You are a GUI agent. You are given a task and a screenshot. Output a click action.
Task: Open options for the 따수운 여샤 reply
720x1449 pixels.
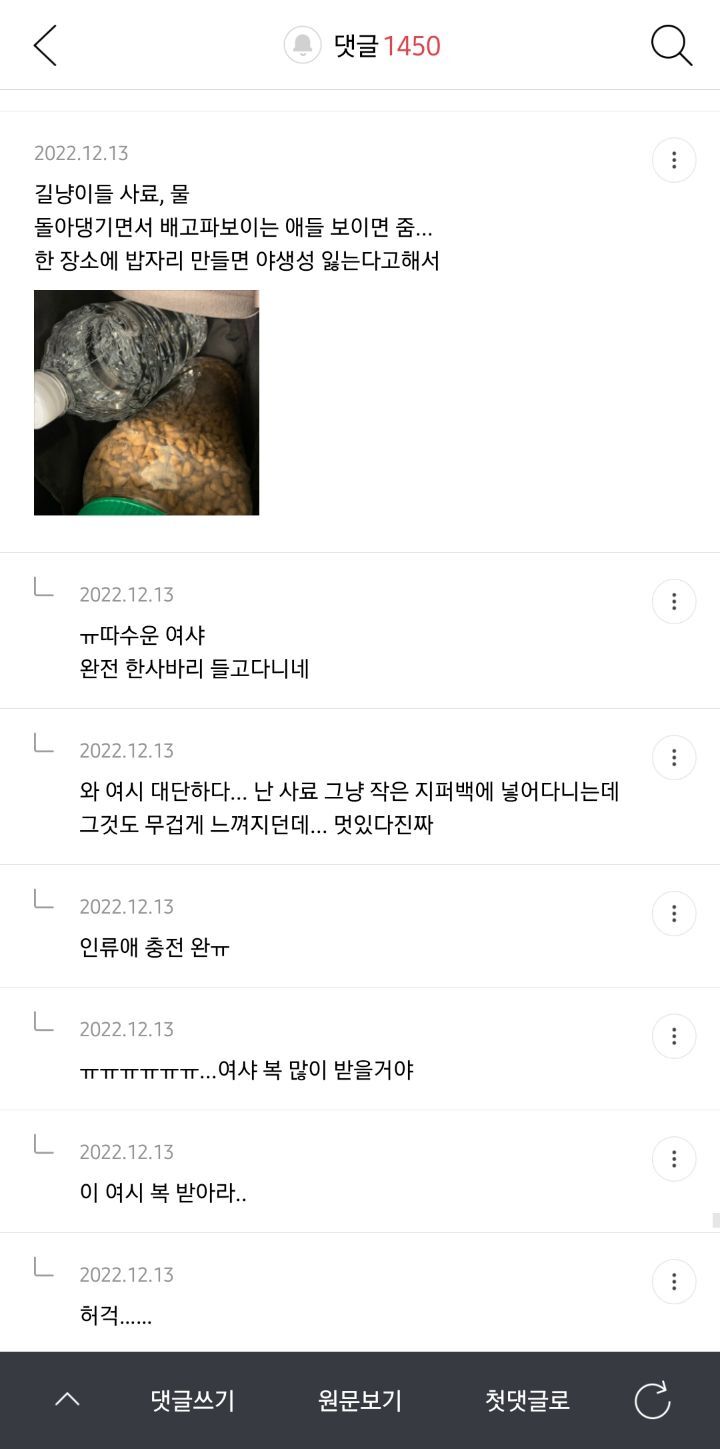674,601
